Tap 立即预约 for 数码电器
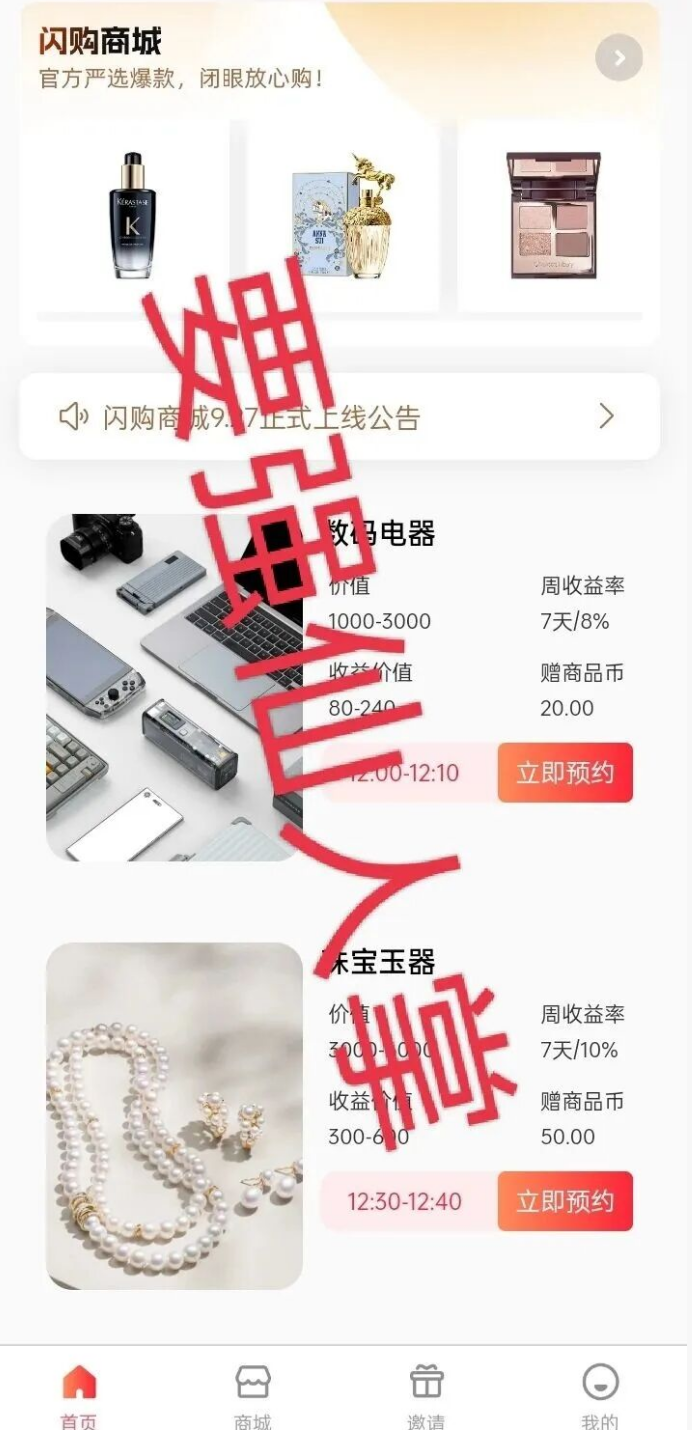The image size is (692, 1430). pyautogui.click(x=565, y=772)
